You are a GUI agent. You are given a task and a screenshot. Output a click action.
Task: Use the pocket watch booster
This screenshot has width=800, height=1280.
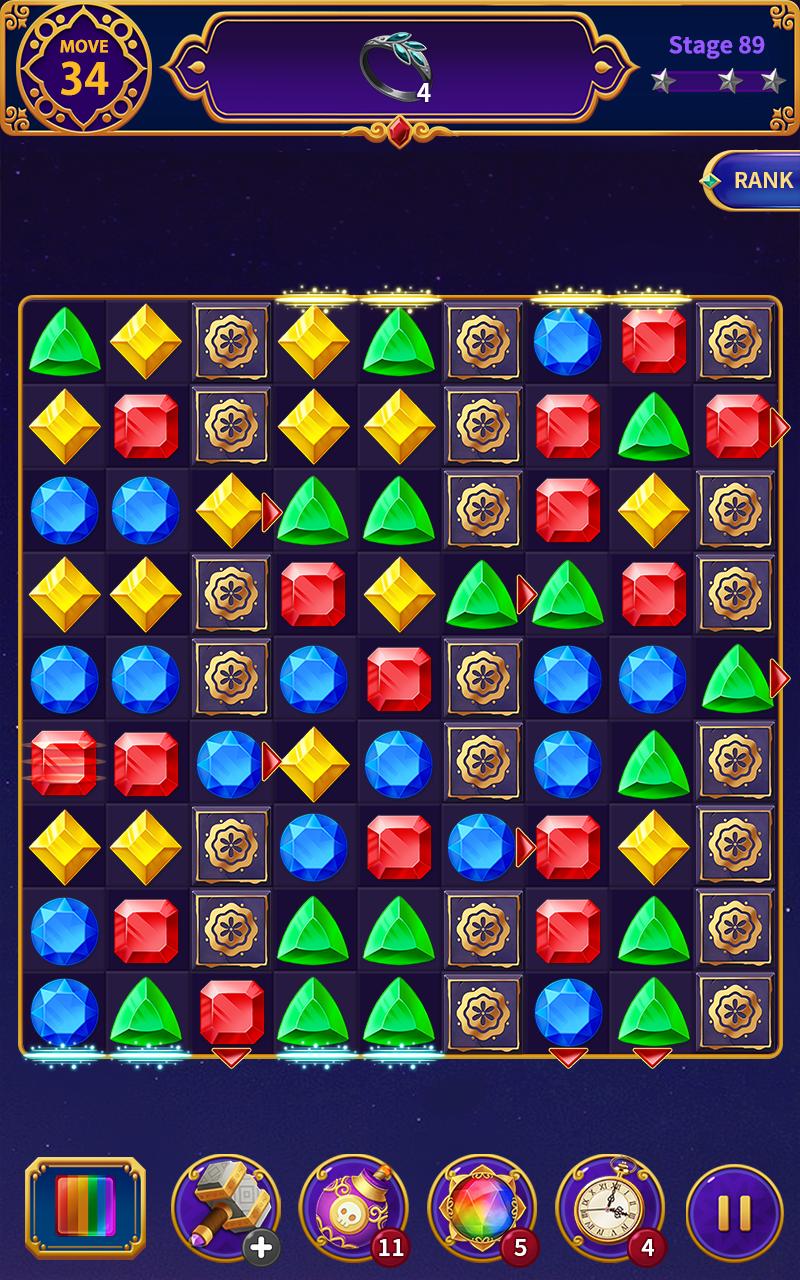pos(610,1209)
